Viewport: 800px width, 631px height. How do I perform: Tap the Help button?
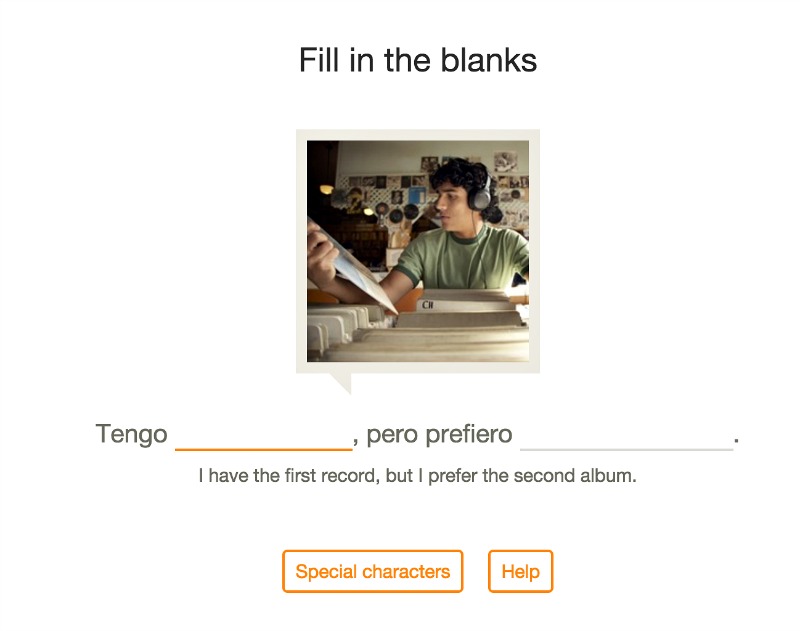coord(520,572)
